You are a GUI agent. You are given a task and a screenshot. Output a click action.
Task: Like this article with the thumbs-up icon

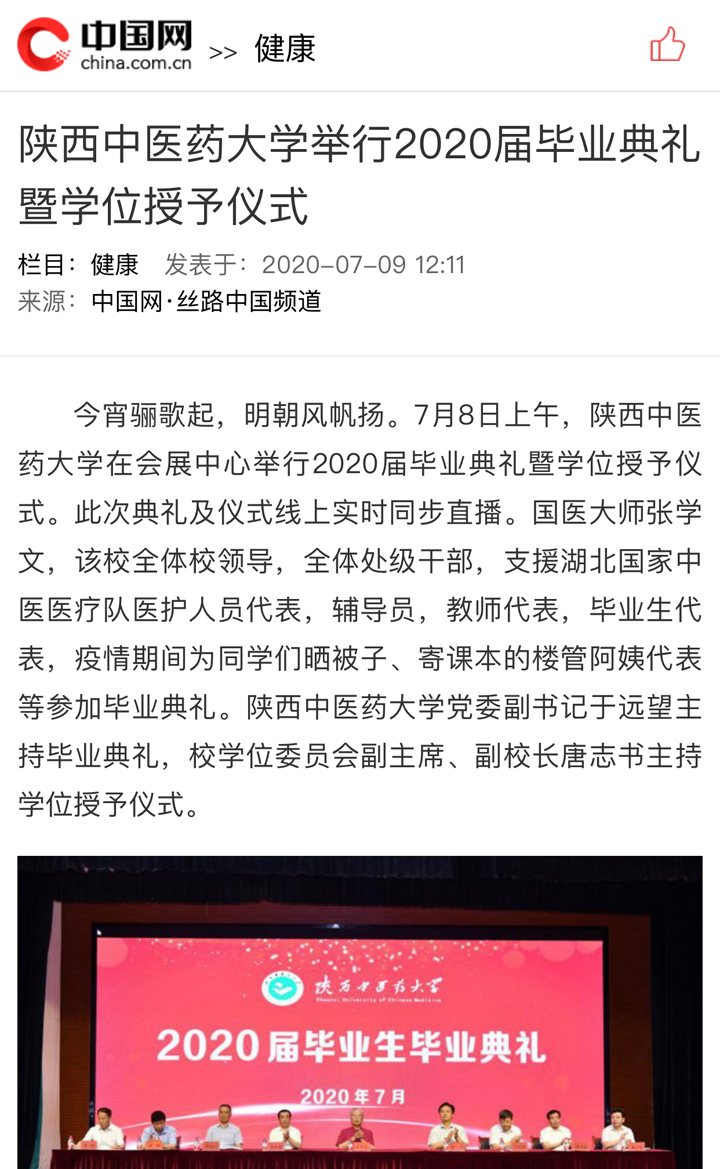(x=667, y=45)
